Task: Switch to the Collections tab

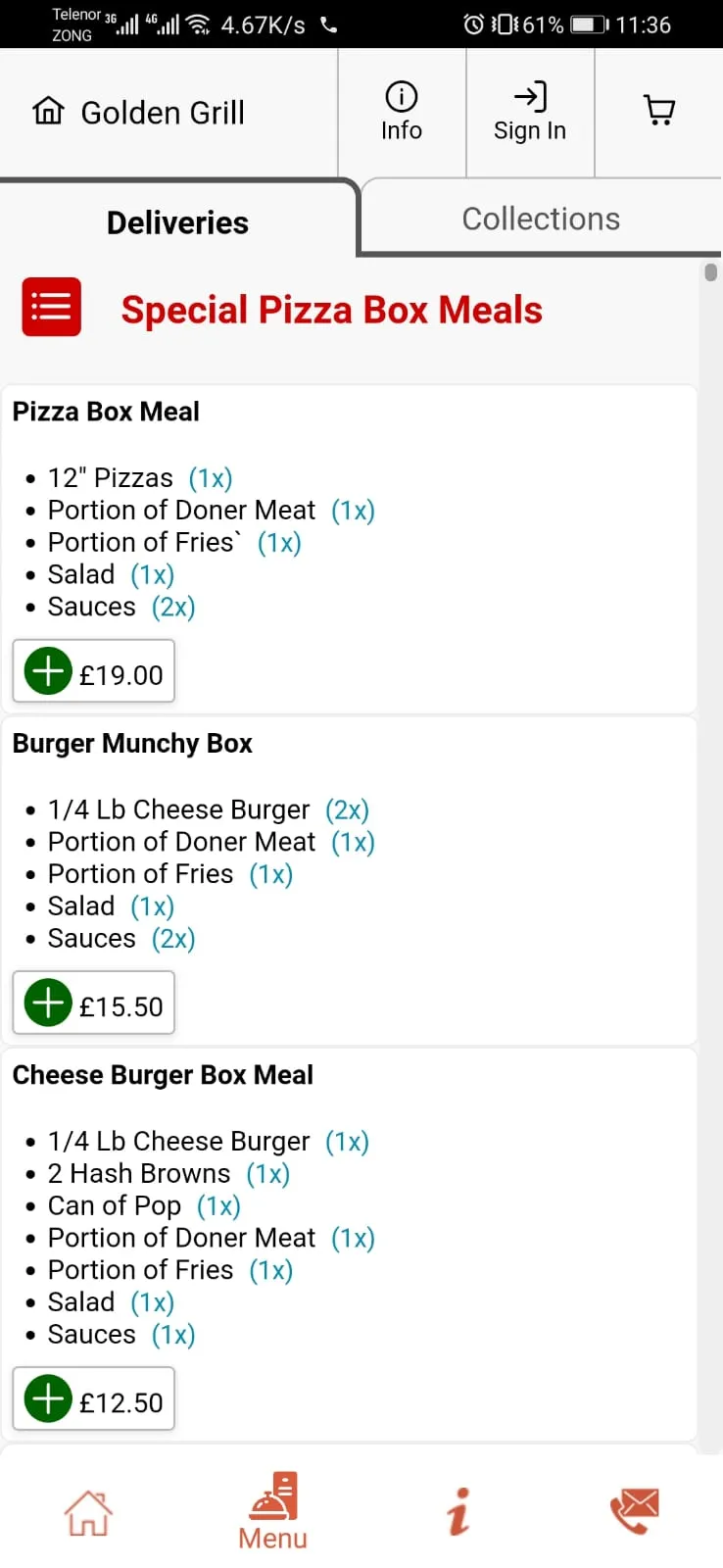Action: coord(541,219)
